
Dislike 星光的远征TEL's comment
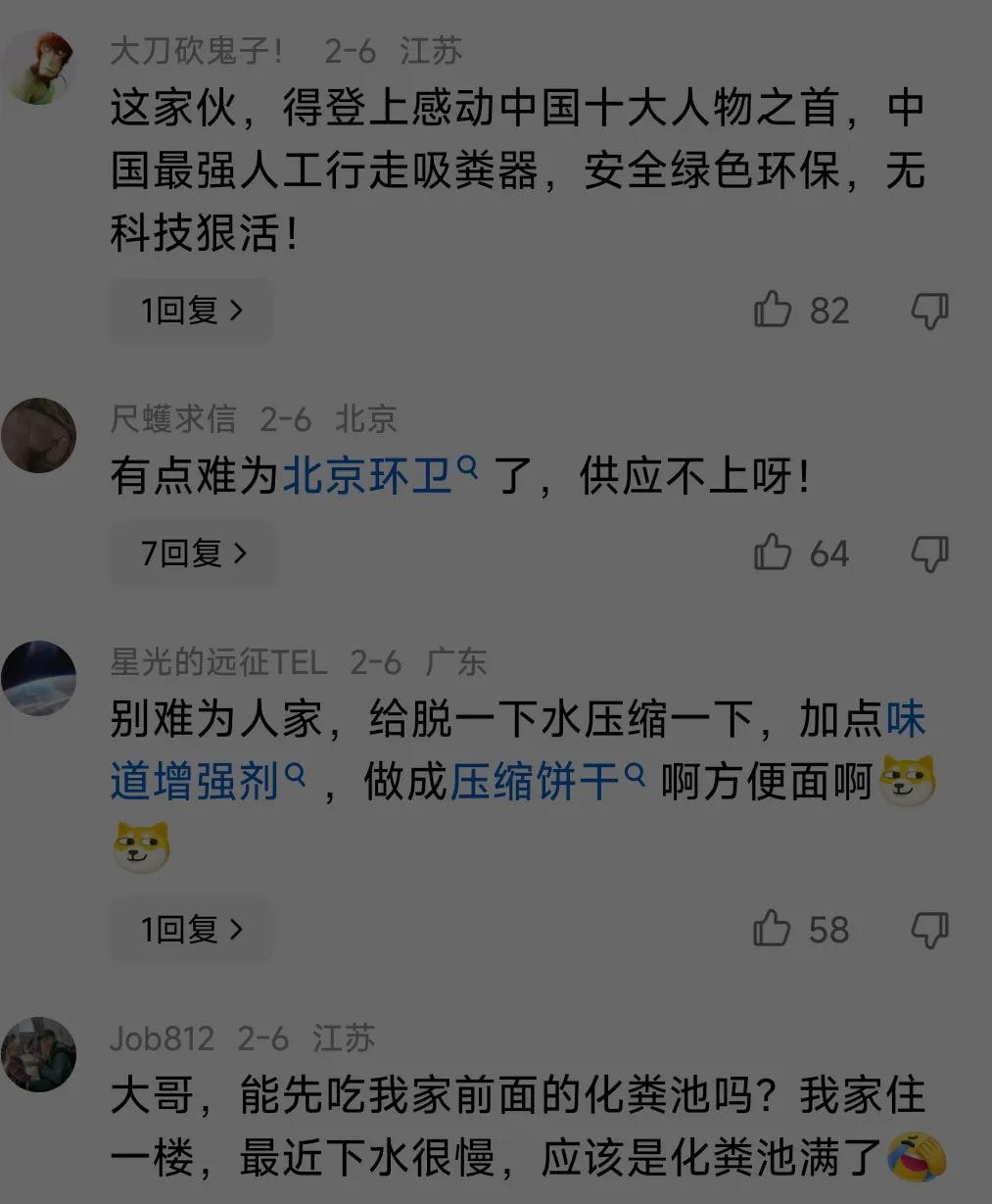929,929
